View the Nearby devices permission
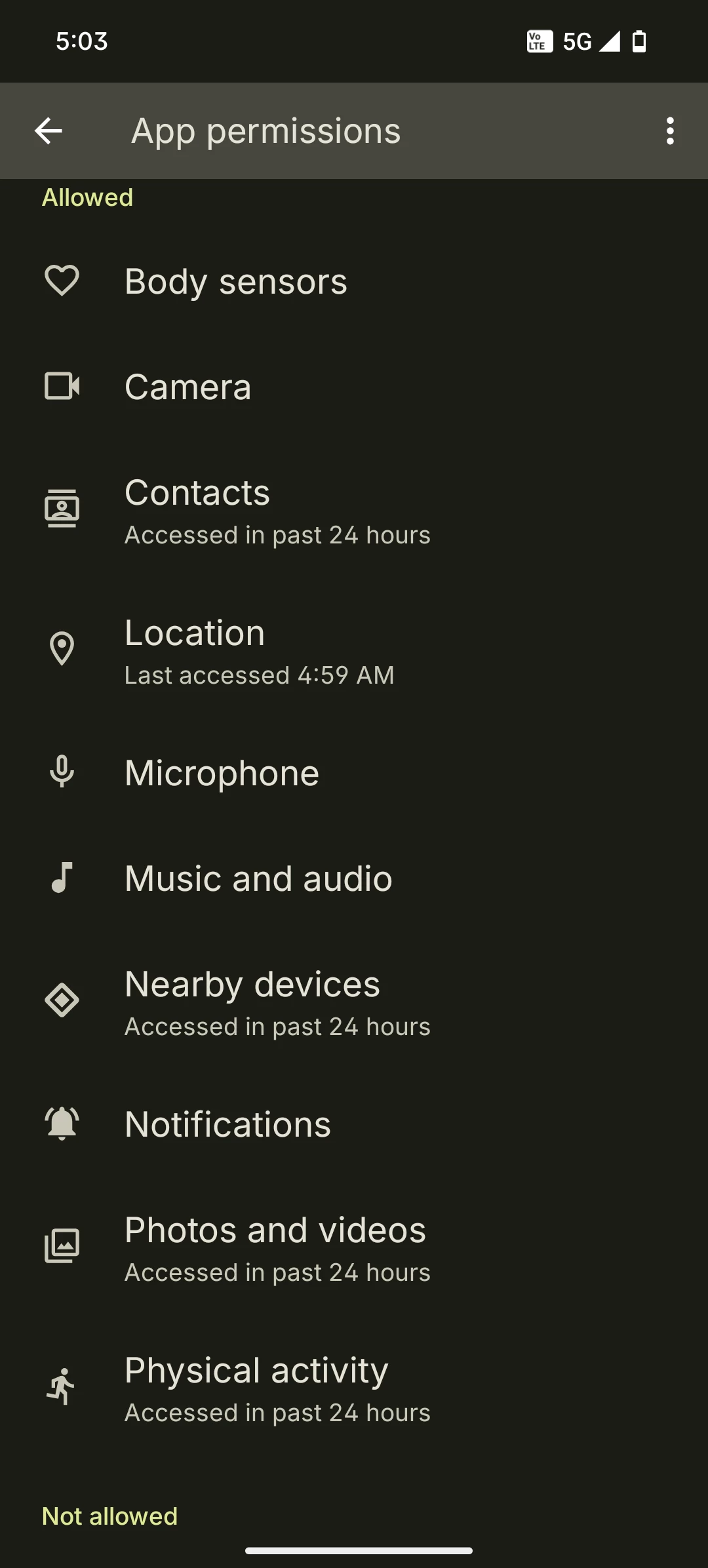 [x=354, y=1002]
